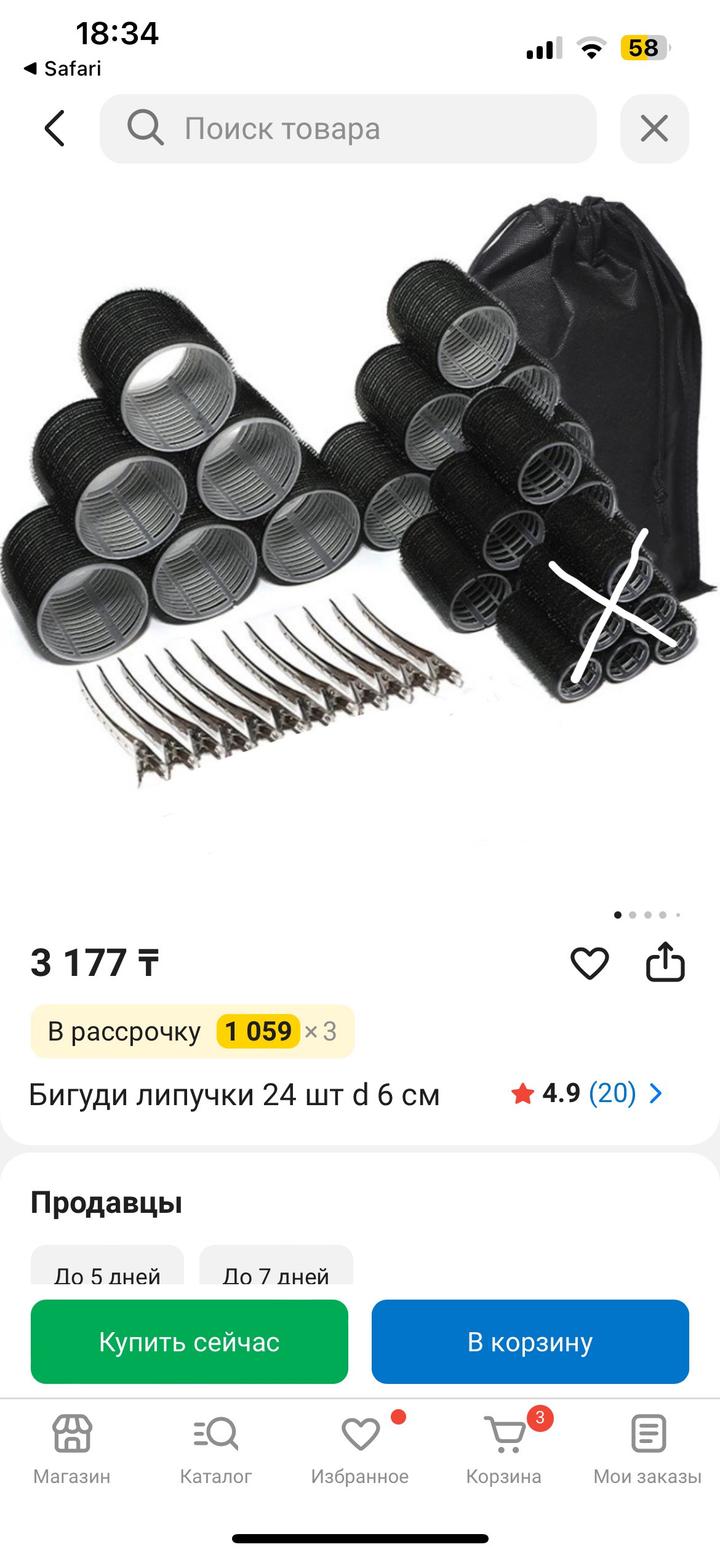
Task: Switch to the Магазин tab
Action: [72, 1449]
